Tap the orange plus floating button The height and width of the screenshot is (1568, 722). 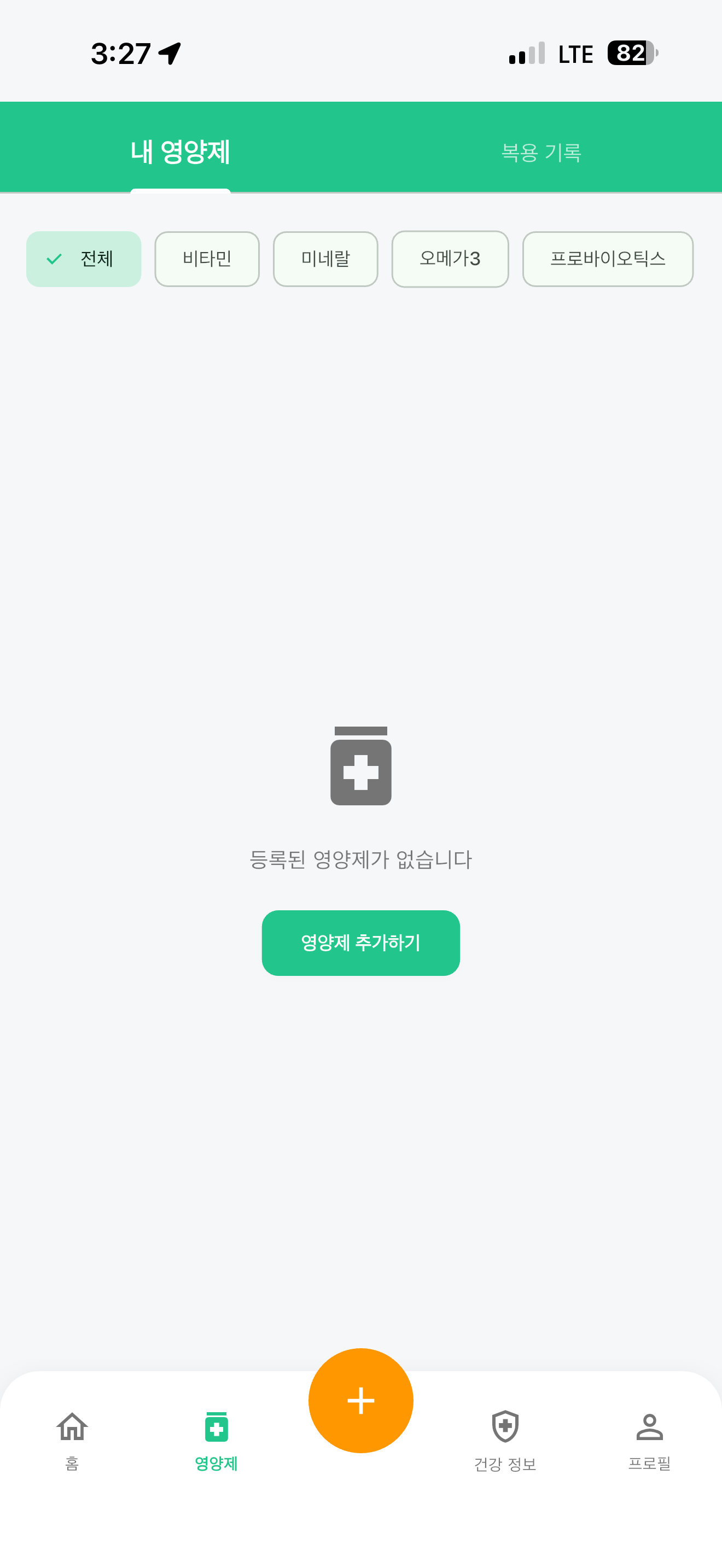point(360,1400)
